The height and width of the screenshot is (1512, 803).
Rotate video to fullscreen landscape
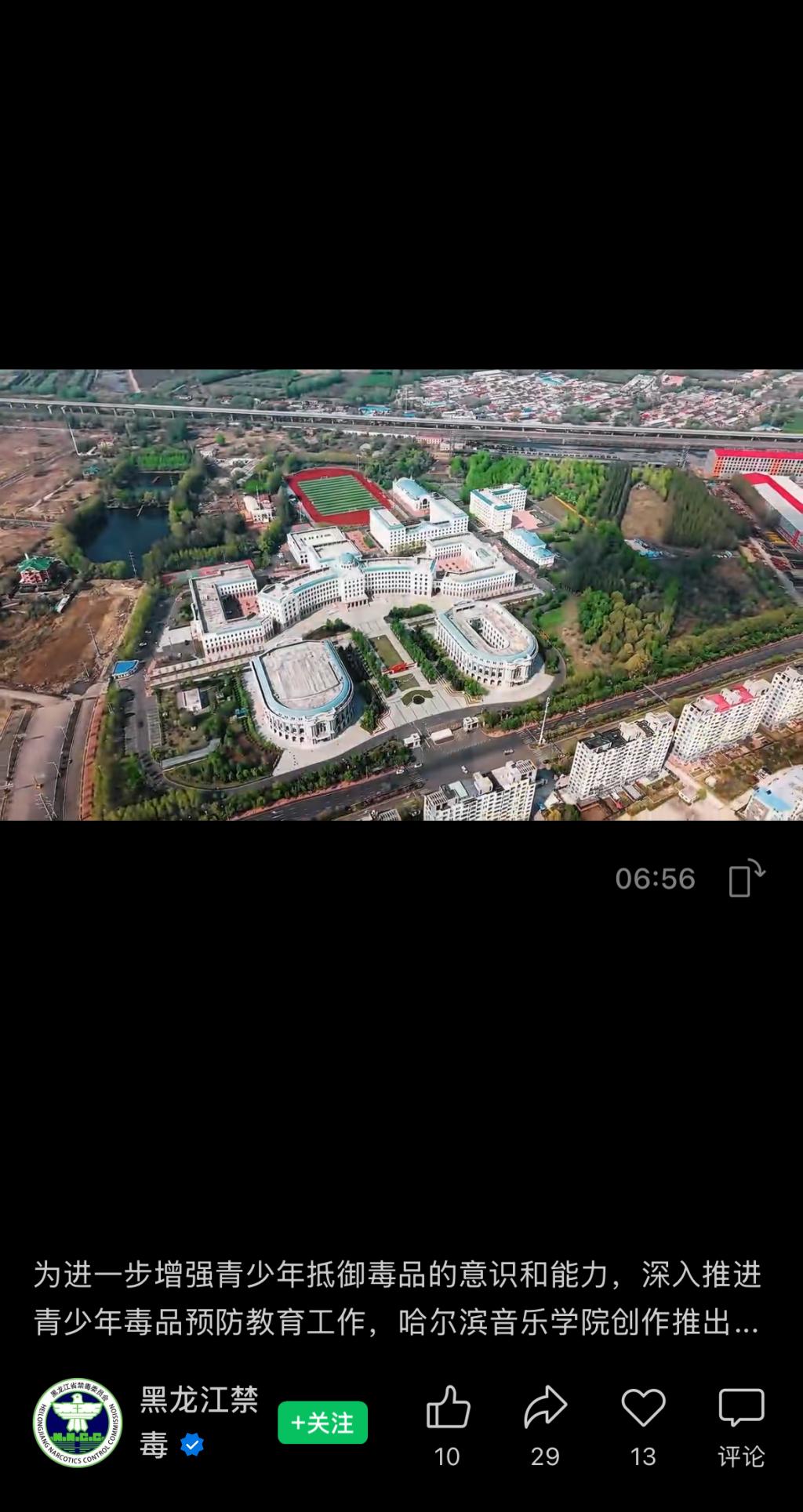(746, 878)
